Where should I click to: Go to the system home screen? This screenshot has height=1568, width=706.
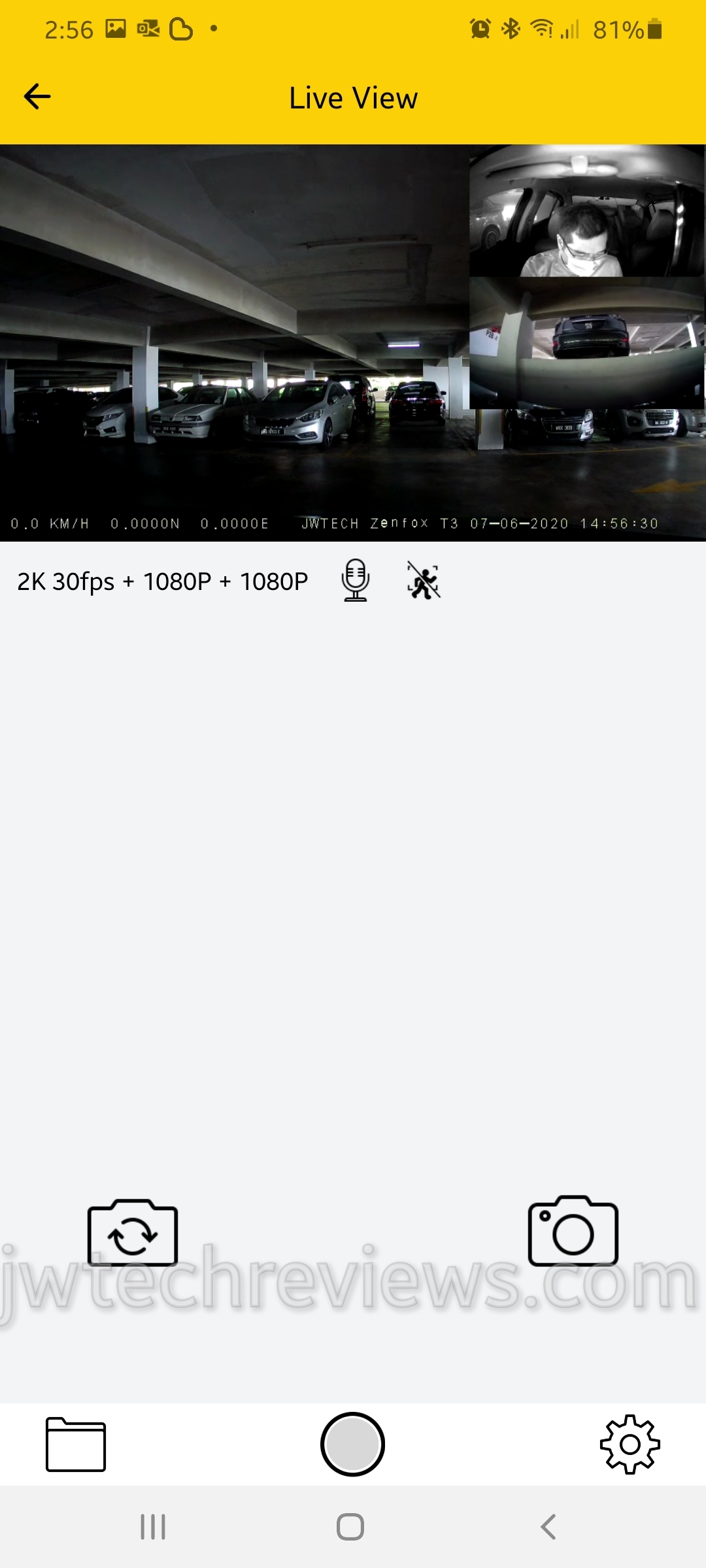point(350,1527)
